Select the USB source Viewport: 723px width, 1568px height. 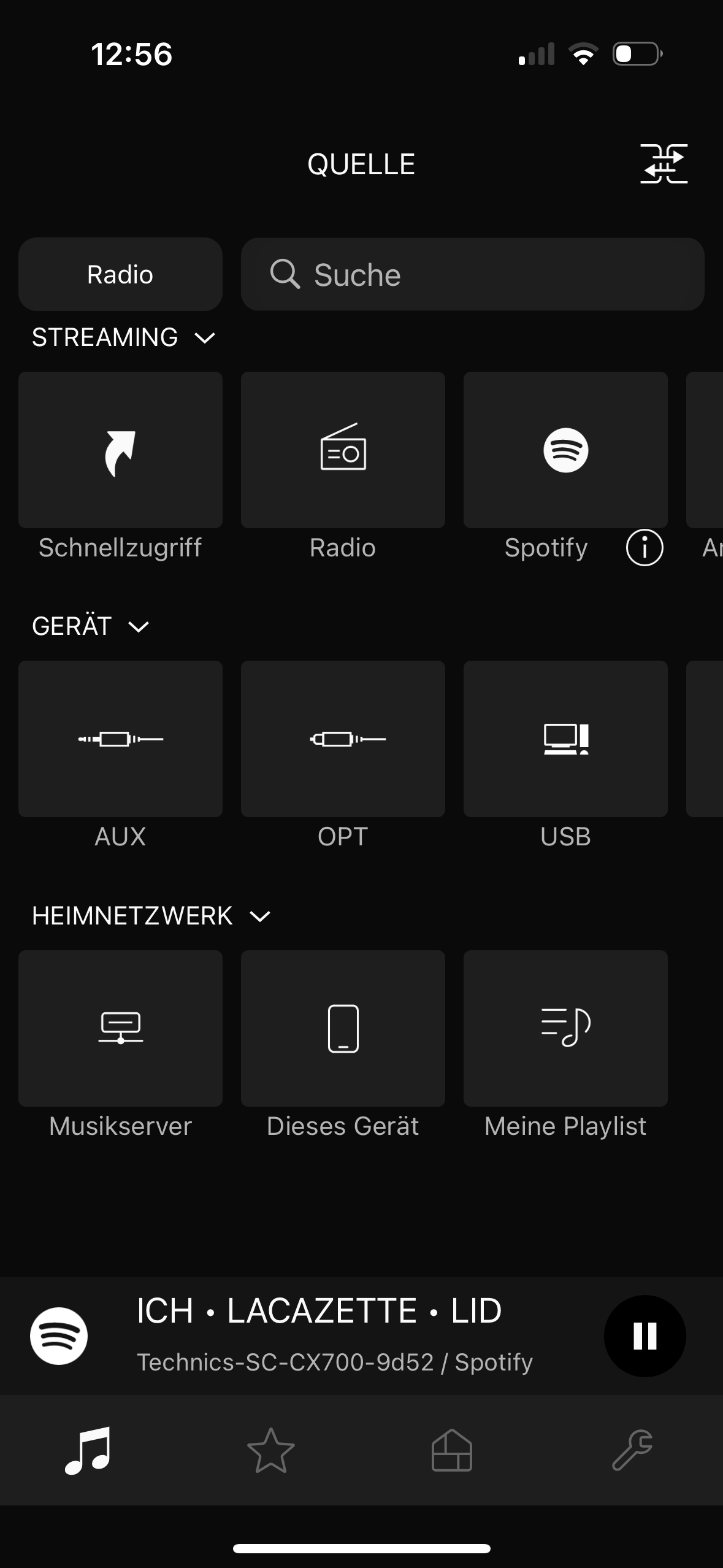(565, 739)
